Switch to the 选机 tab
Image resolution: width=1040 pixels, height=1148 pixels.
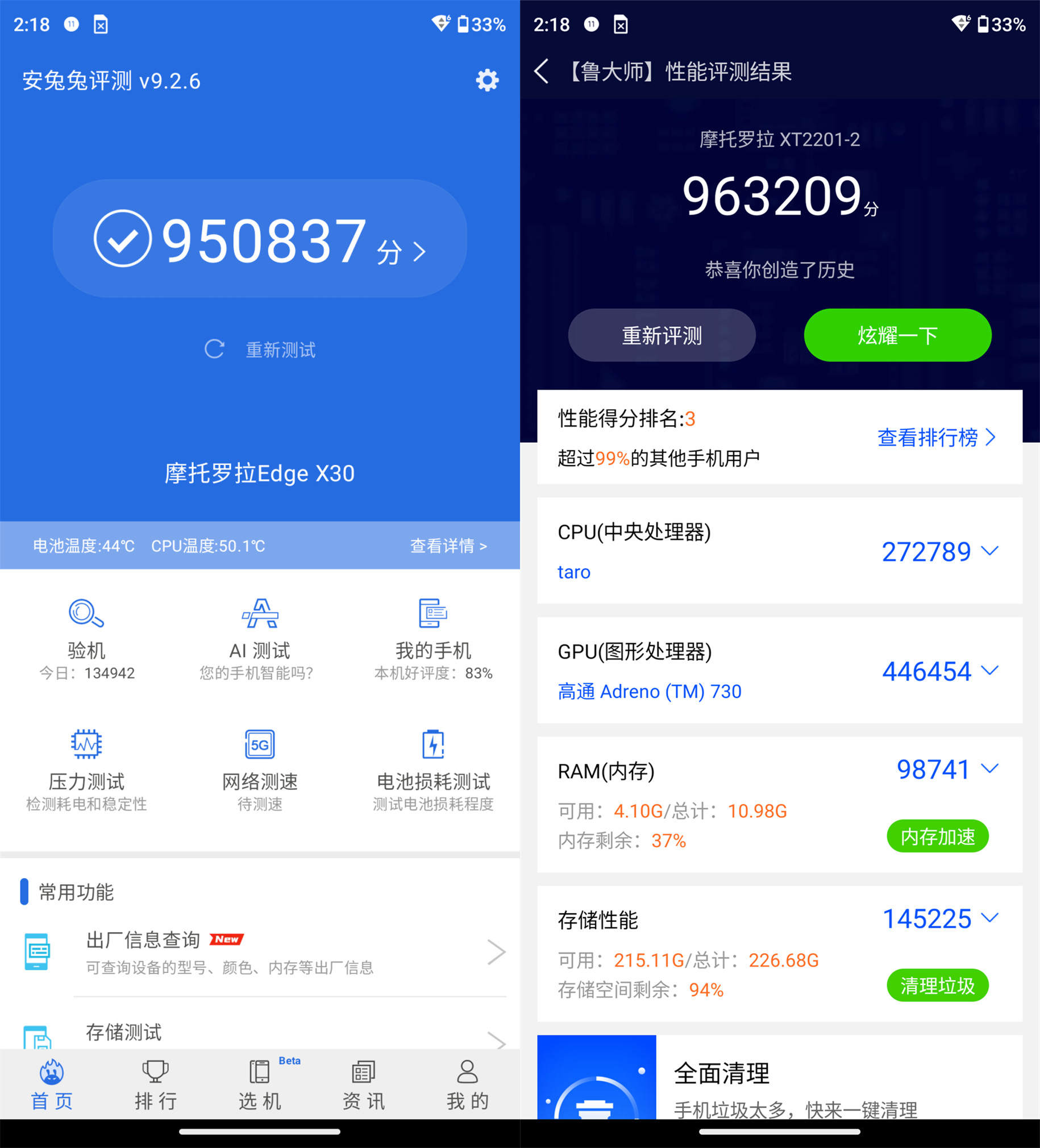click(x=260, y=1085)
